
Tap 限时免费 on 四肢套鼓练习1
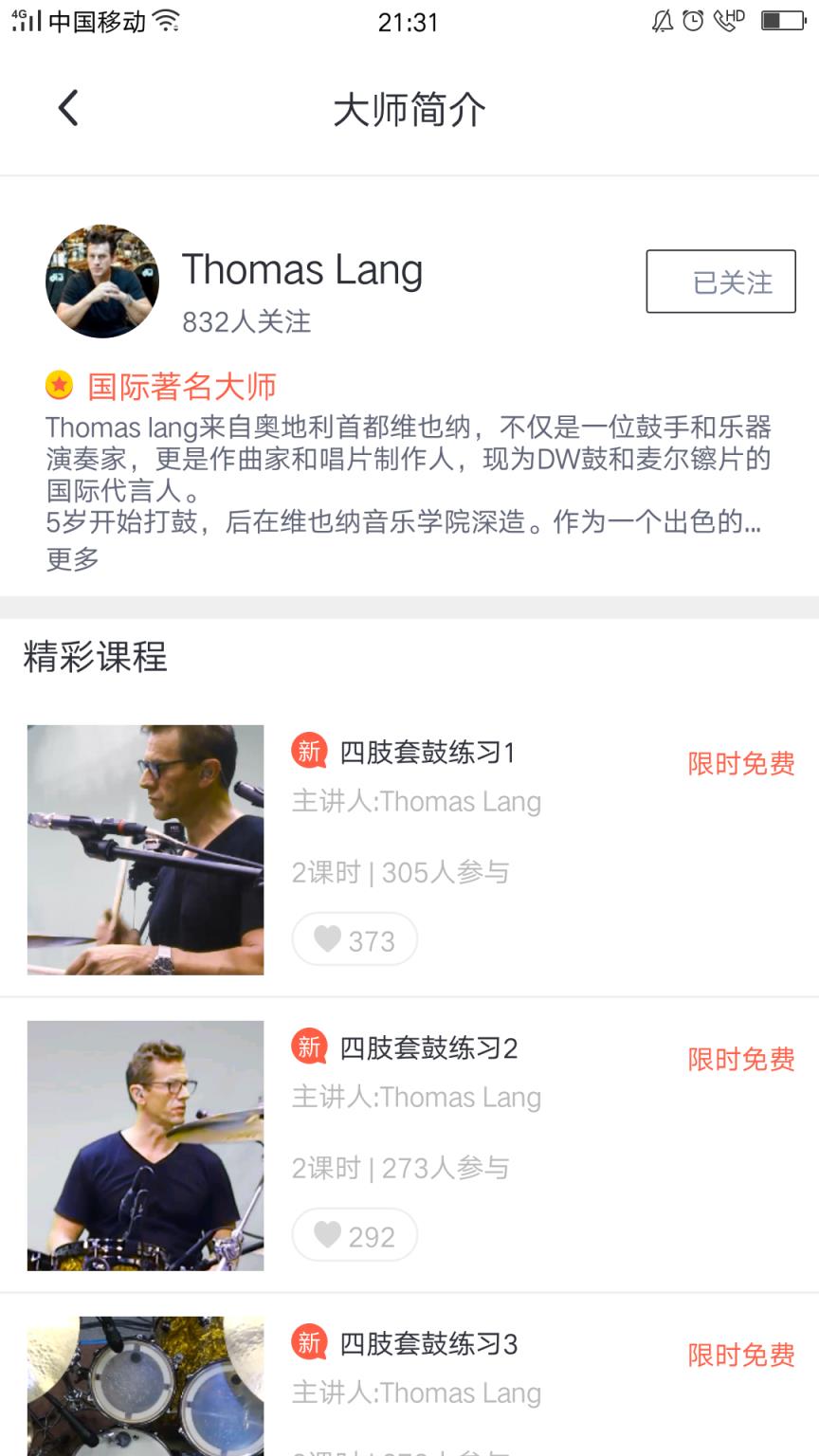tap(742, 762)
